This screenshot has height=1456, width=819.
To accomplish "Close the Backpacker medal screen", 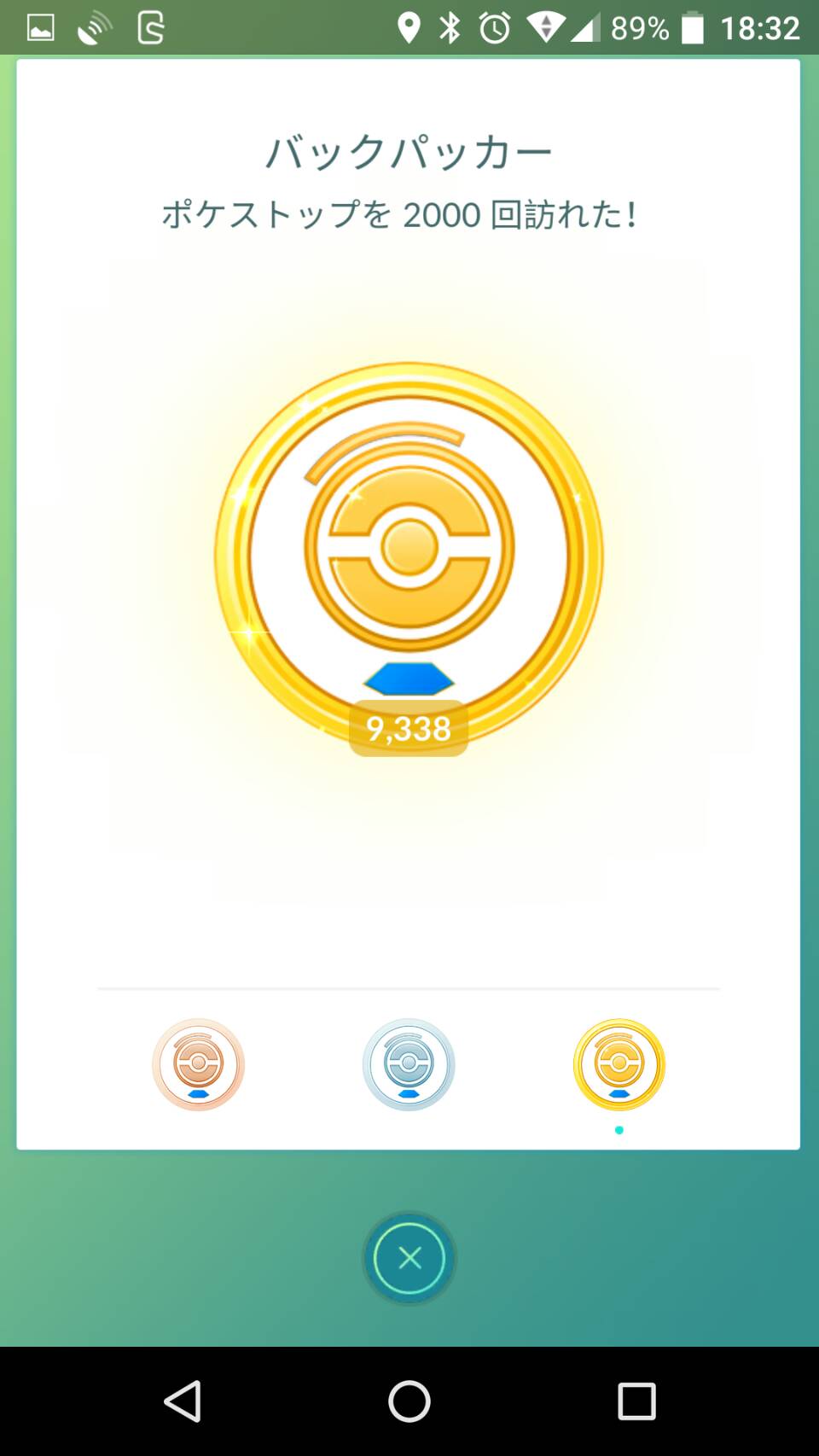I will [x=409, y=1258].
